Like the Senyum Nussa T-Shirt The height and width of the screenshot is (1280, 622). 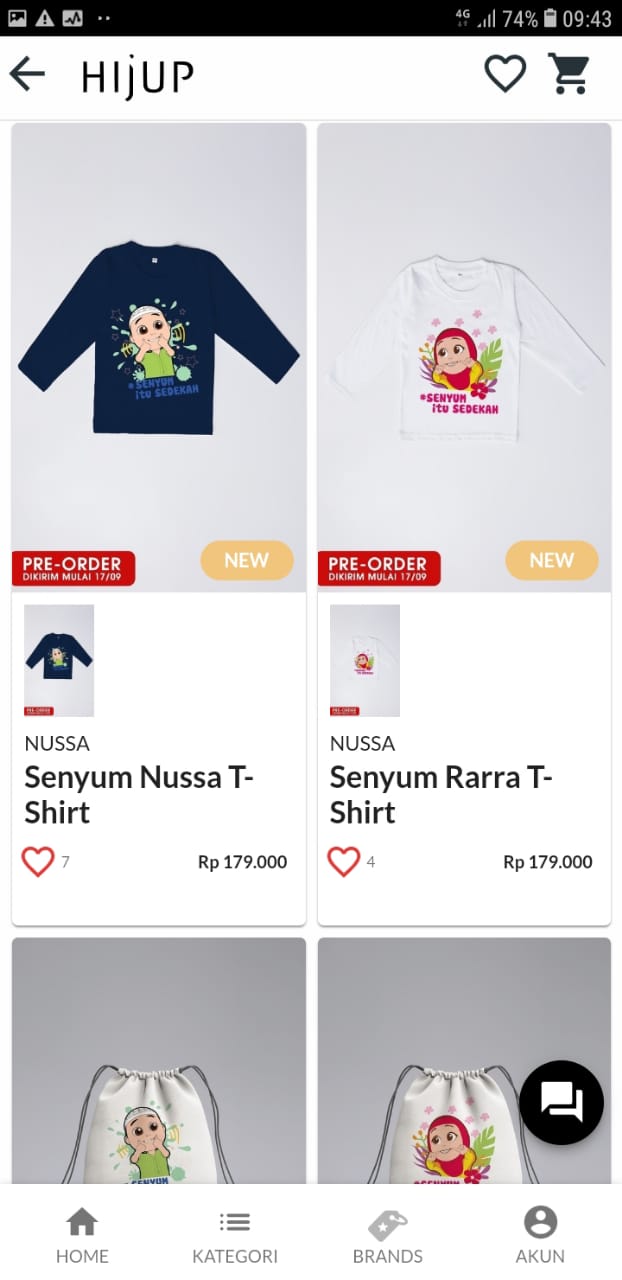(x=38, y=861)
